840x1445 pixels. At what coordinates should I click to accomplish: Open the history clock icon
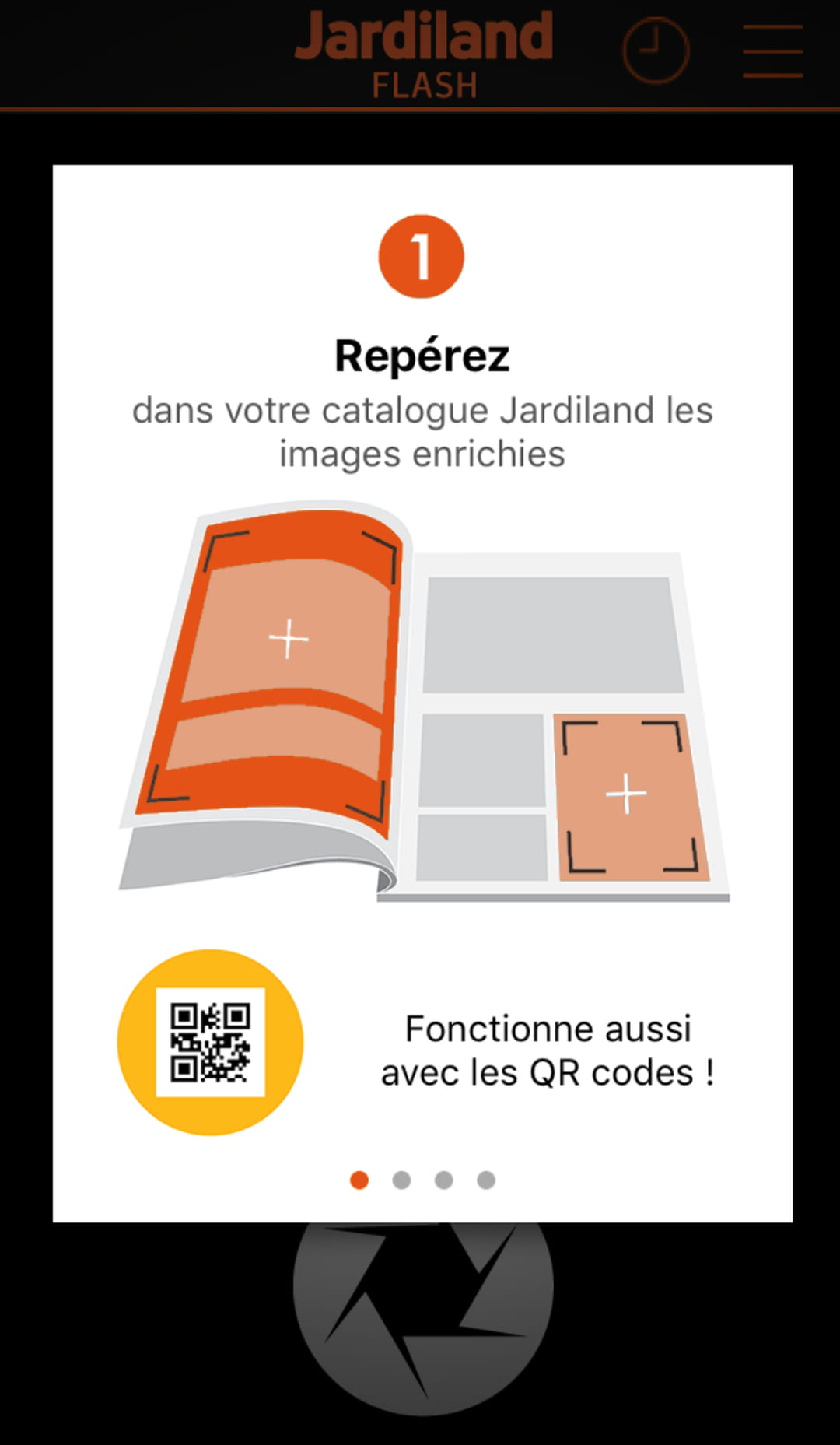656,51
